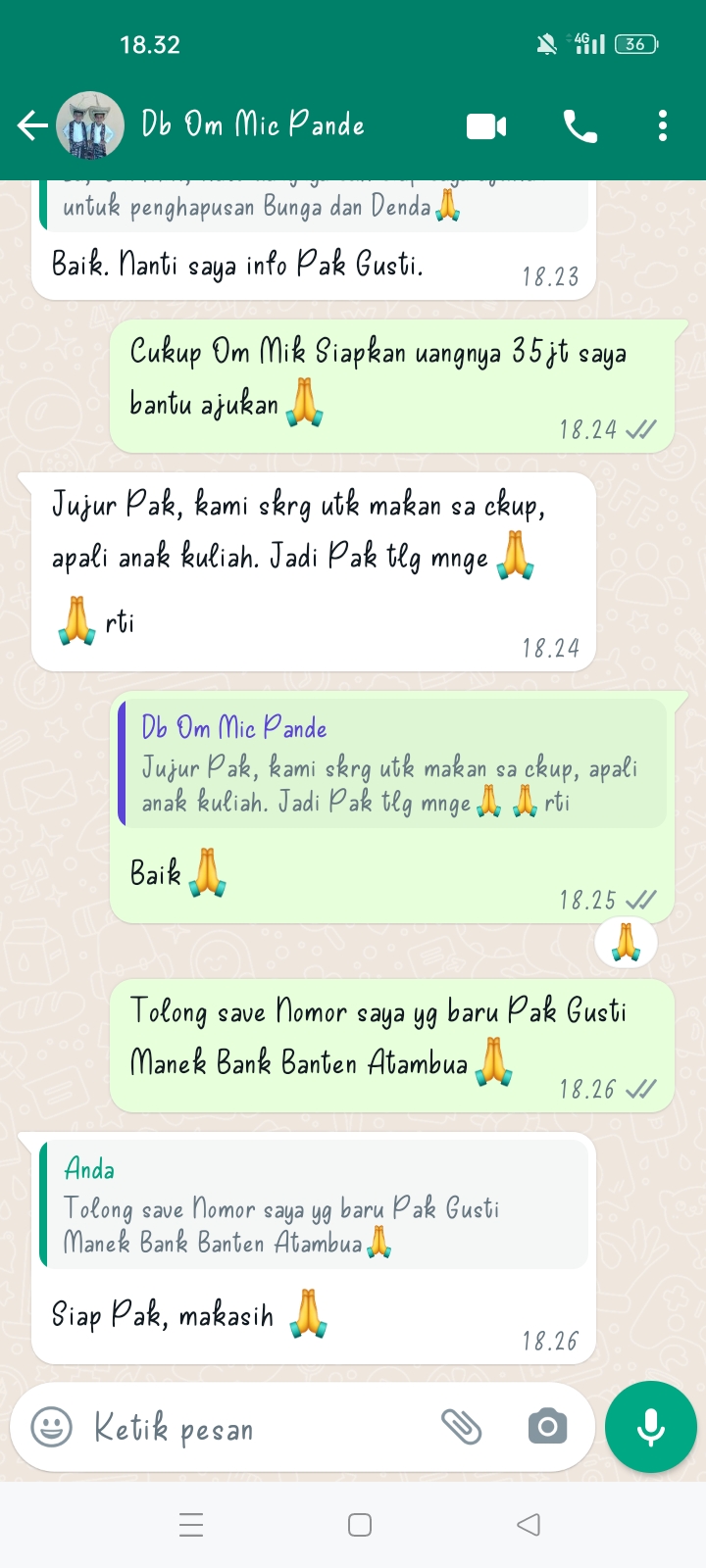Viewport: 706px width, 1568px height.
Task: Start a video call with Db Om Mic Pande
Action: tap(485, 125)
